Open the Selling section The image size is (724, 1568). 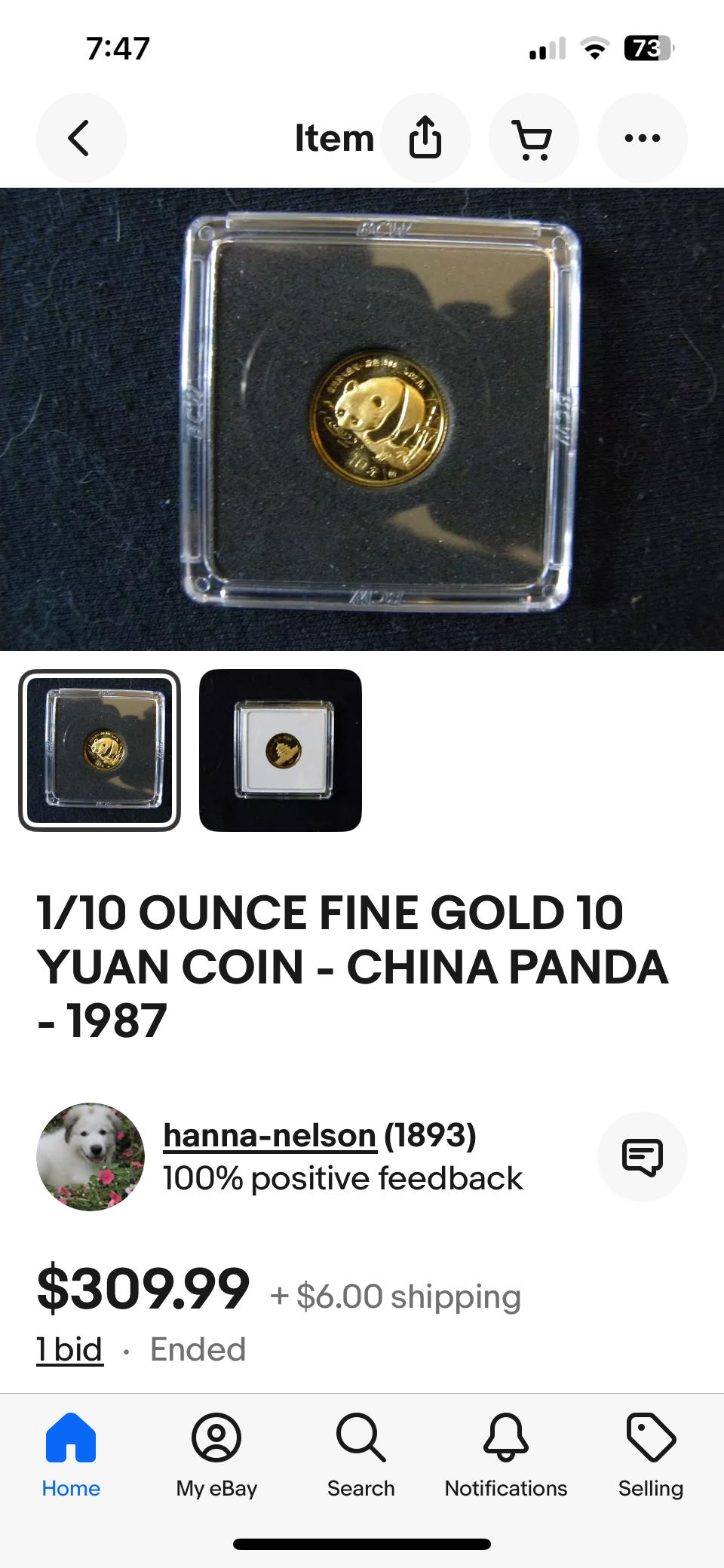coord(650,1456)
